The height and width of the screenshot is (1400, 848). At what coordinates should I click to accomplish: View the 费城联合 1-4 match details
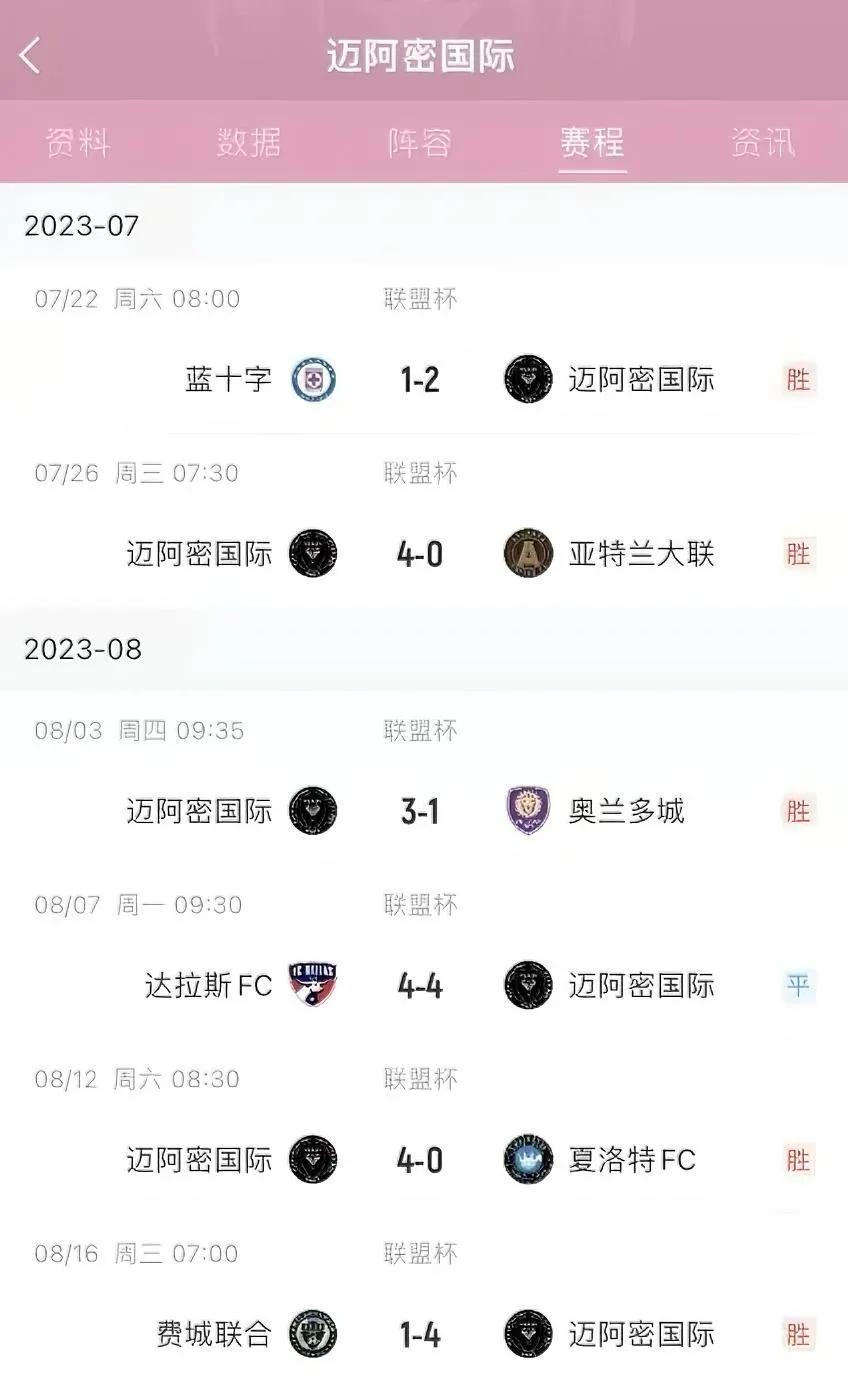click(424, 1301)
